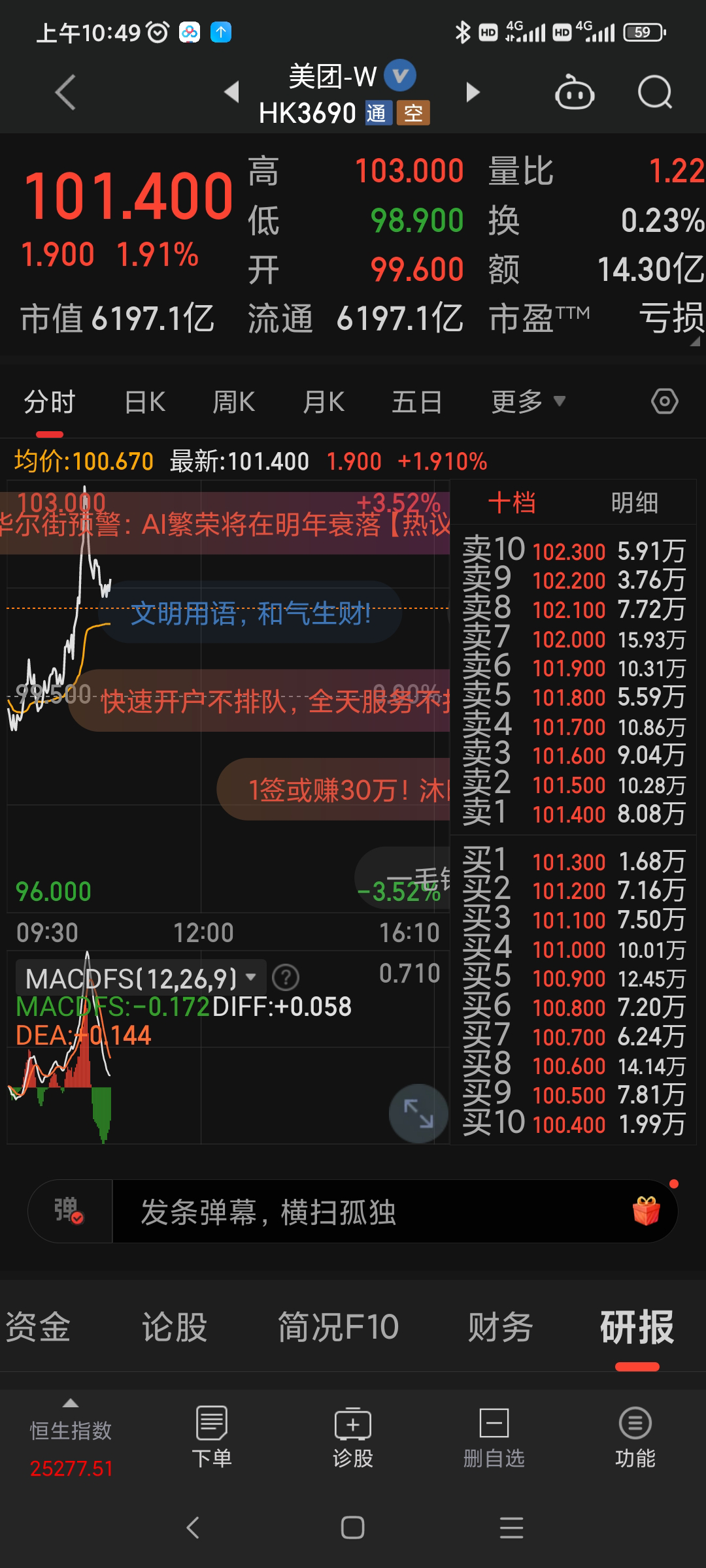Open the red gift box icon
The image size is (706, 1568).
pos(646,1212)
